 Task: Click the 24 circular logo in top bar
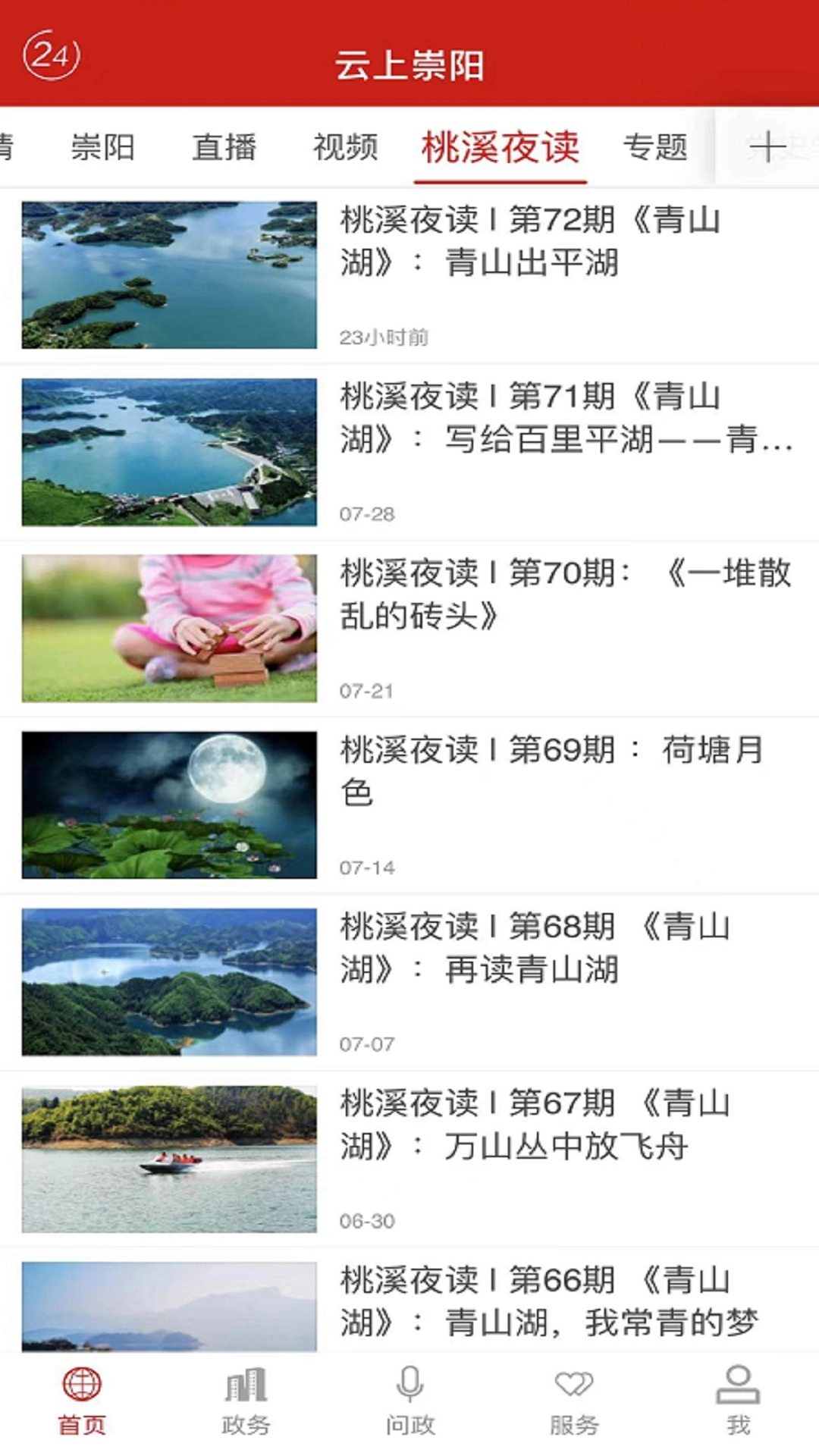[x=52, y=53]
